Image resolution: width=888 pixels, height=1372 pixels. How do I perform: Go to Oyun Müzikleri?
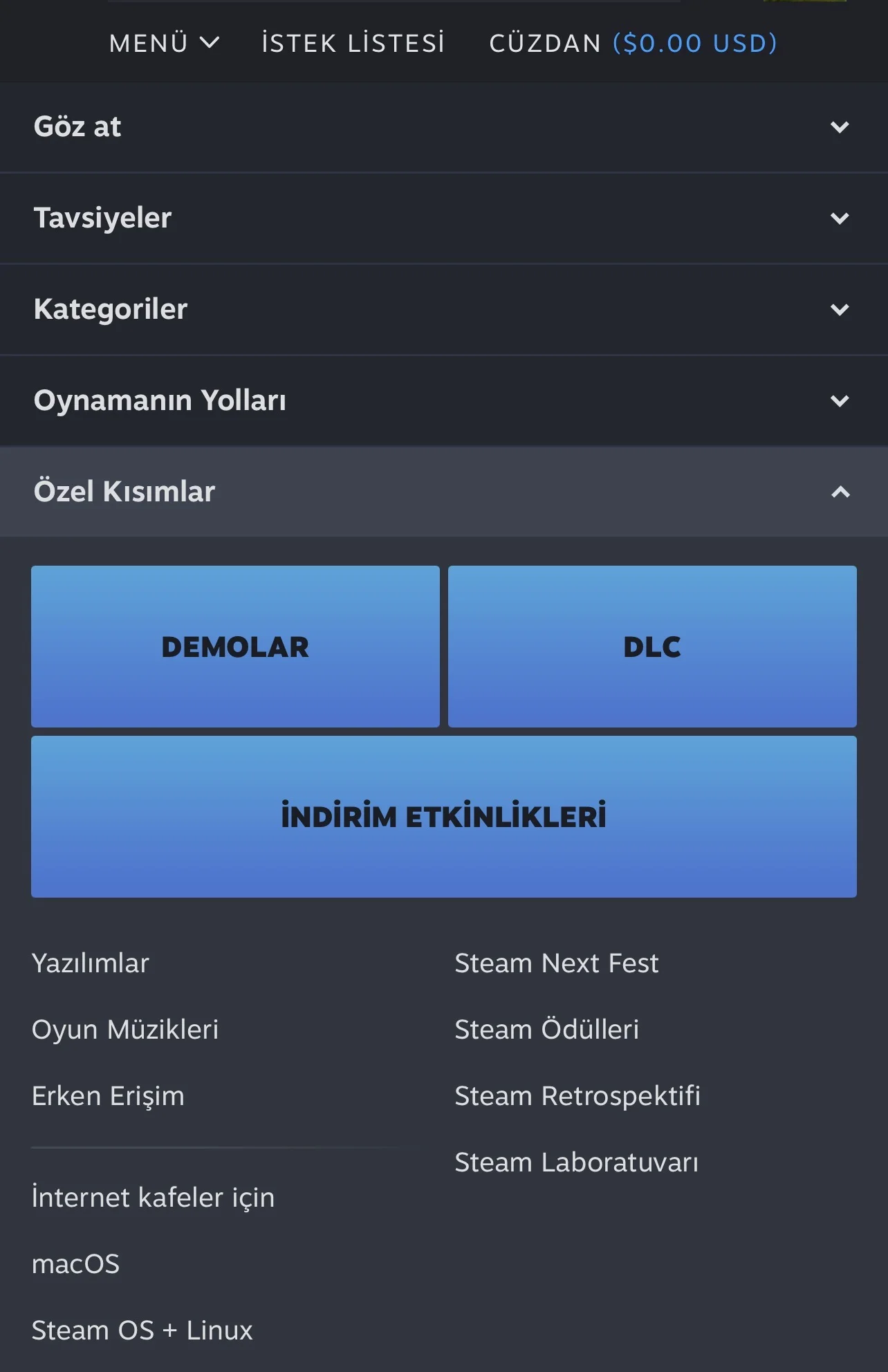125,1030
